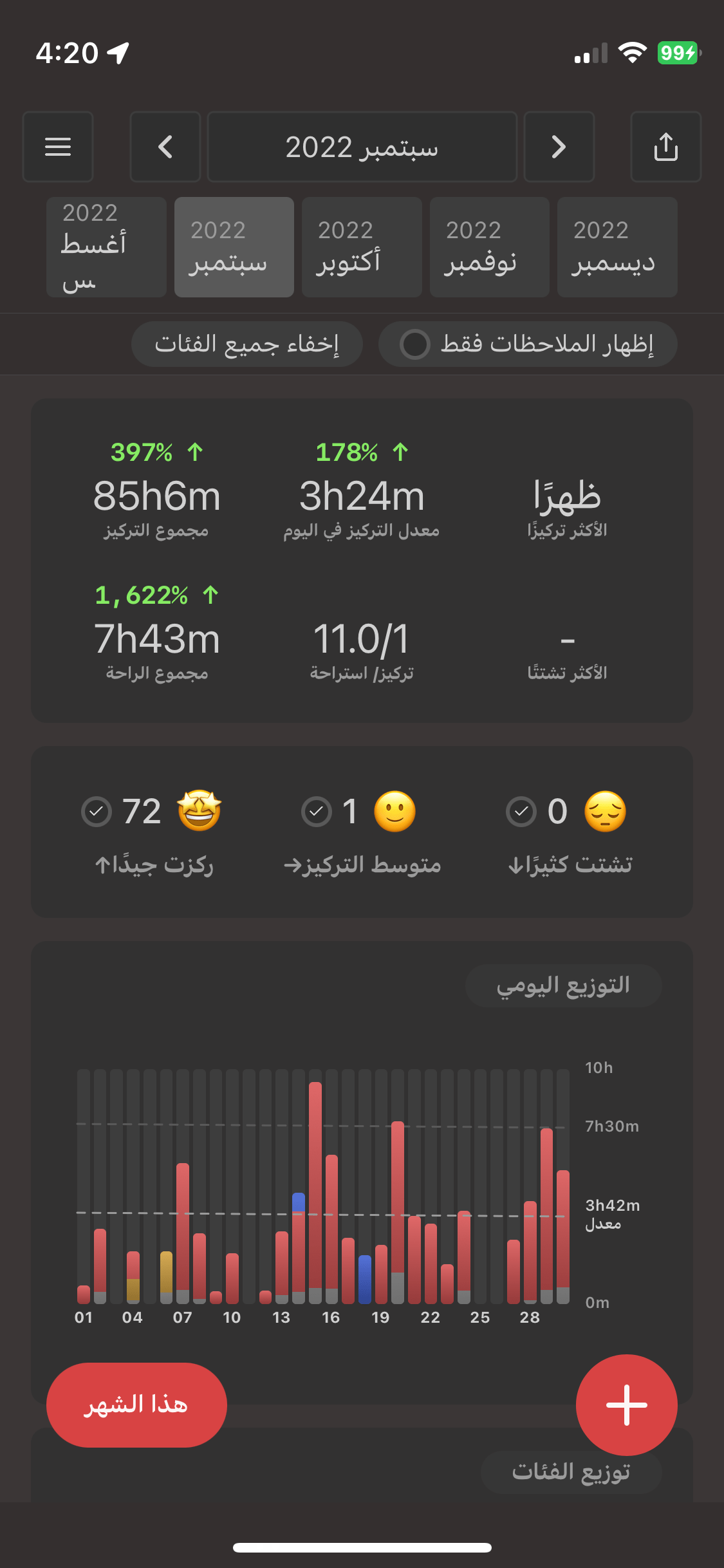Image resolution: width=724 pixels, height=1568 pixels.
Task: Open the hamburger menu
Action: click(x=57, y=147)
